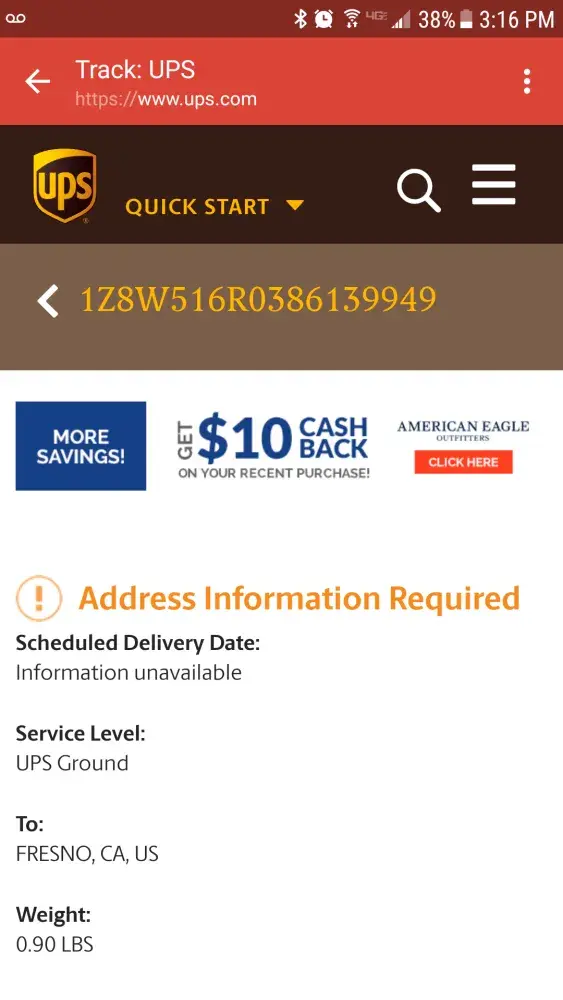Tap the More Savings button
Viewport: 563px width, 1000px height.
81,446
